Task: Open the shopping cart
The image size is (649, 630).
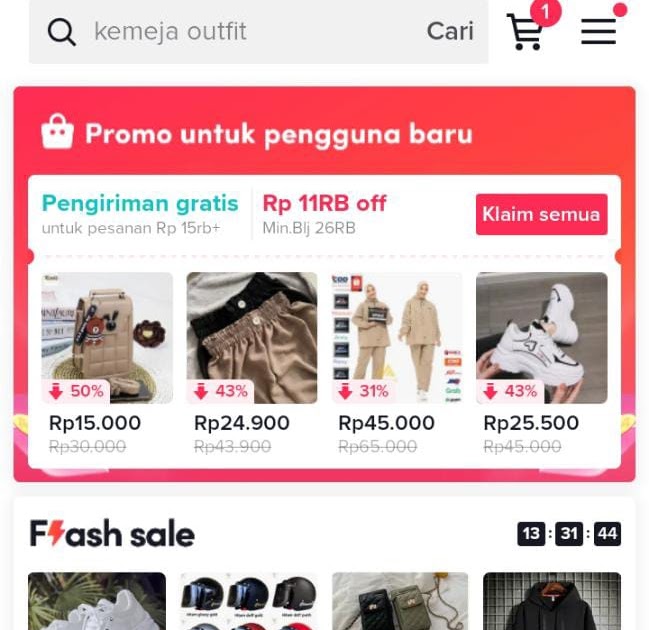Action: pyautogui.click(x=526, y=32)
